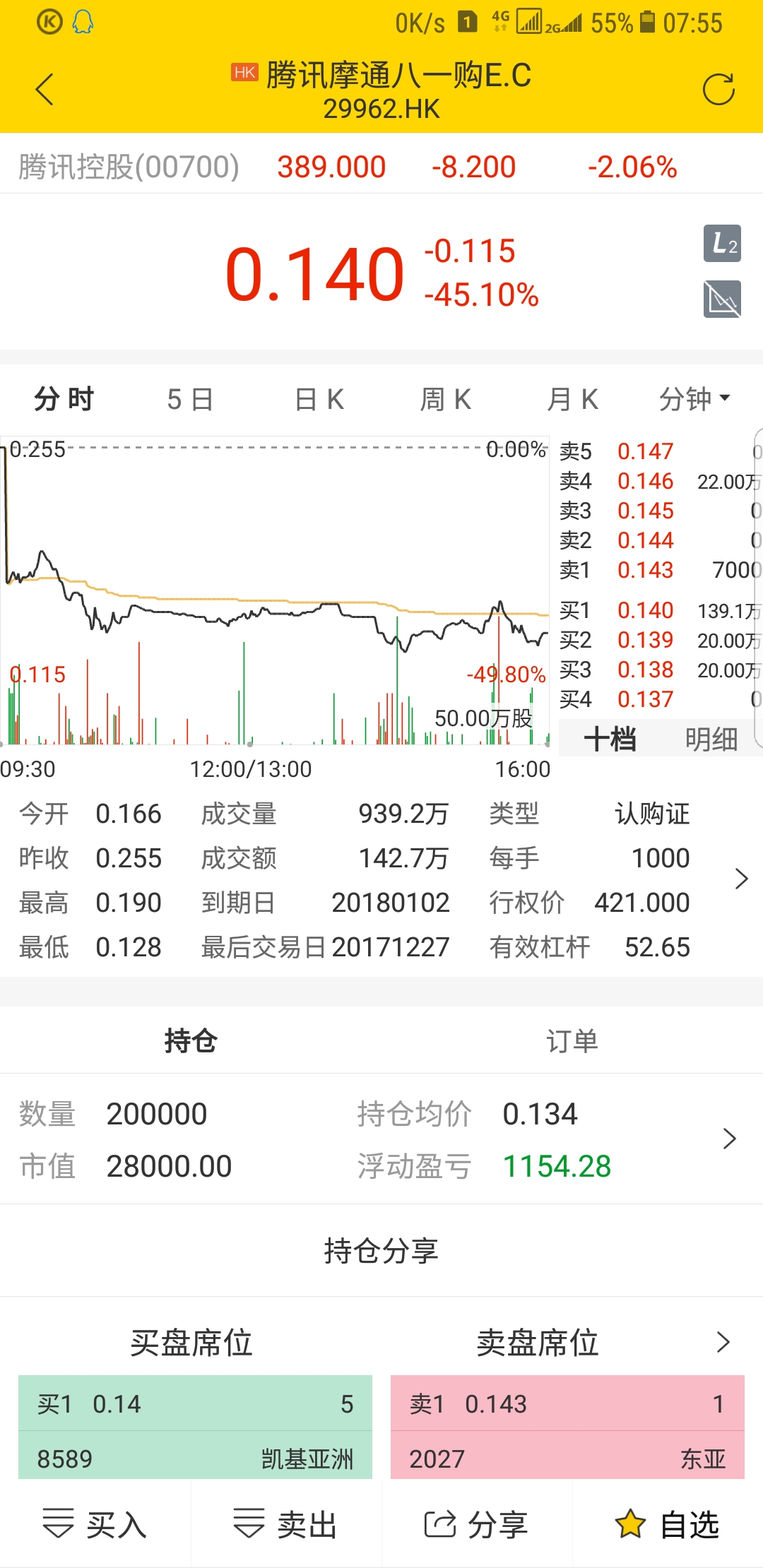Open the 分钟 interval dropdown
This screenshot has width=763, height=1568.
click(694, 400)
